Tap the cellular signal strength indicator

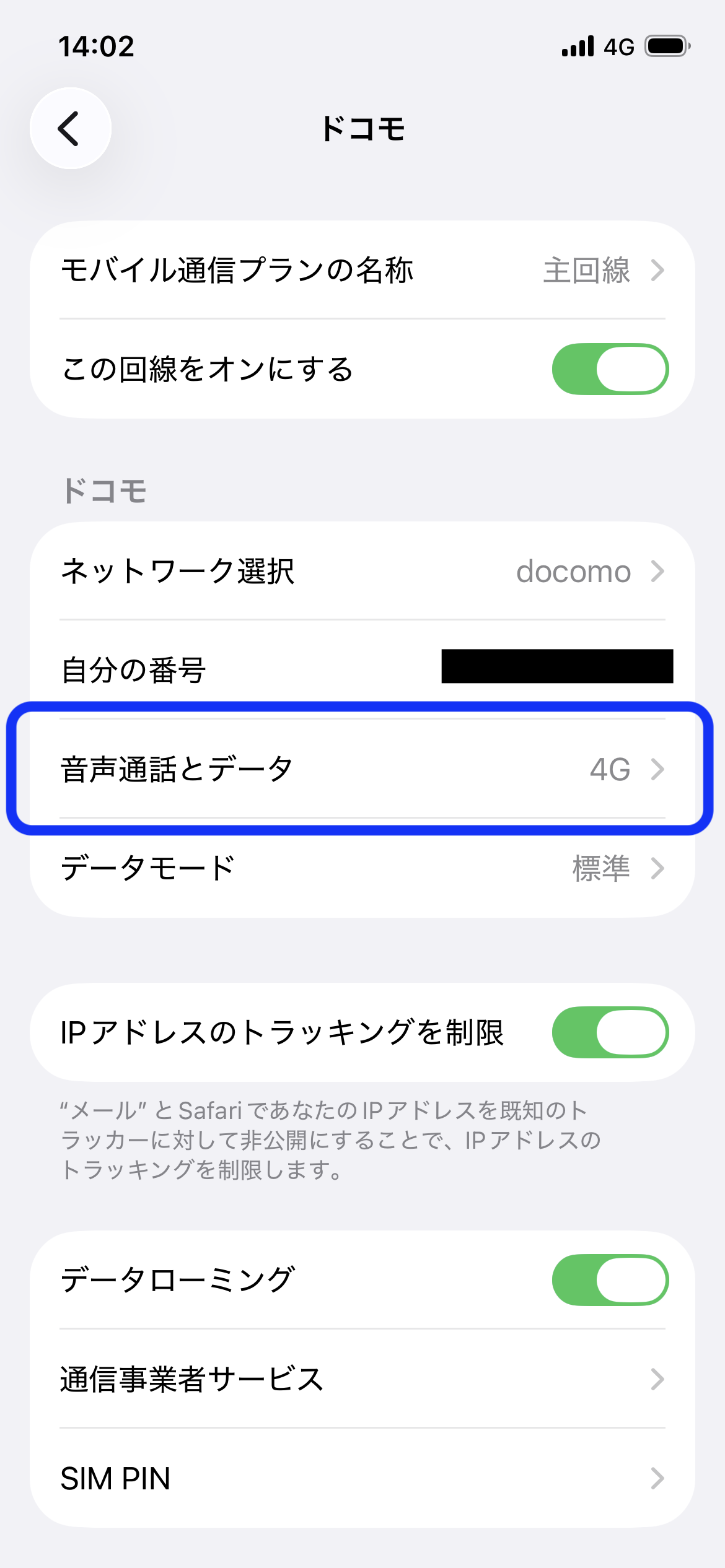[577, 46]
